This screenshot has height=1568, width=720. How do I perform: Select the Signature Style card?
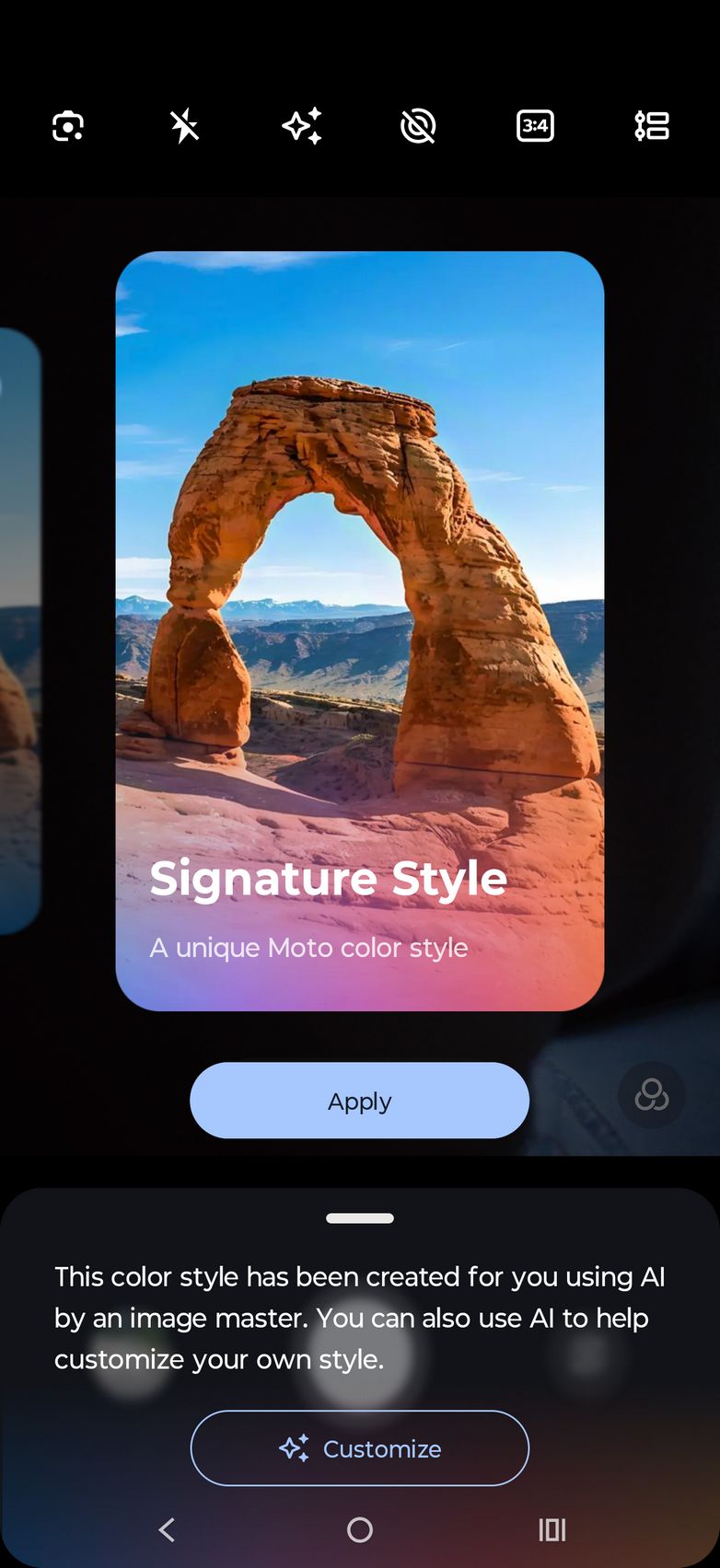[x=359, y=630]
